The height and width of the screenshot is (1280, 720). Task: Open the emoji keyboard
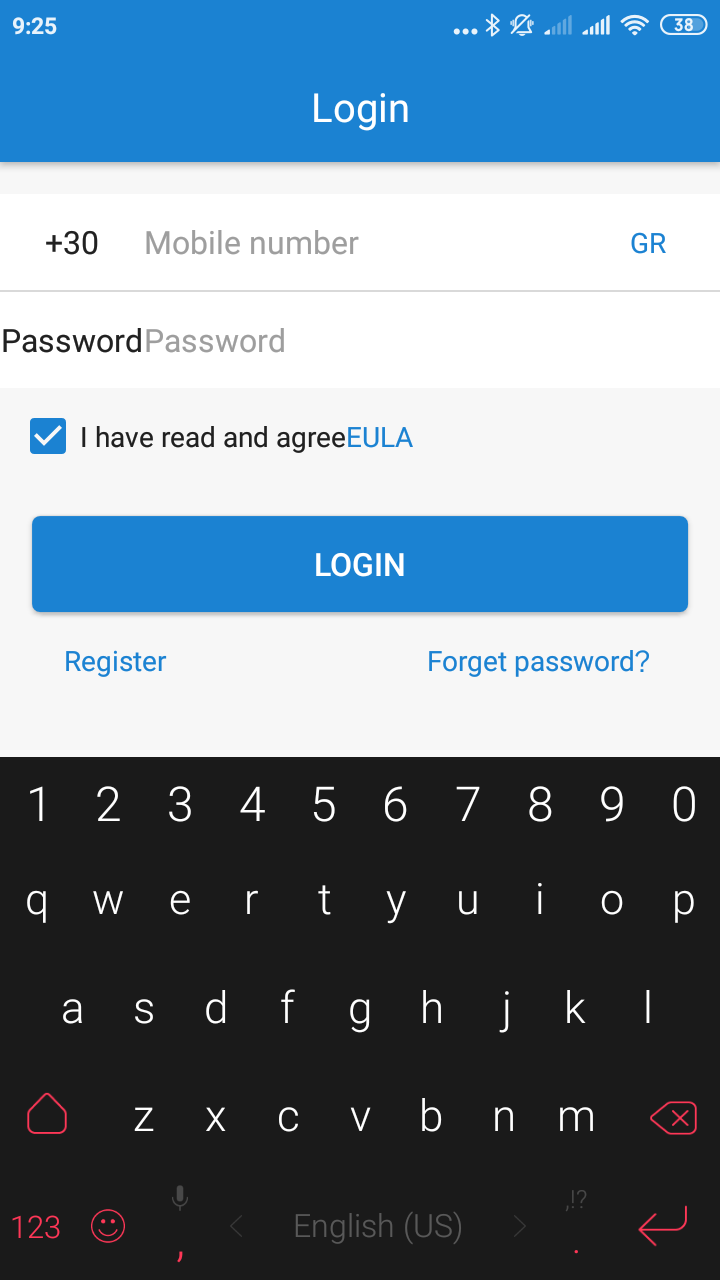point(108,1226)
